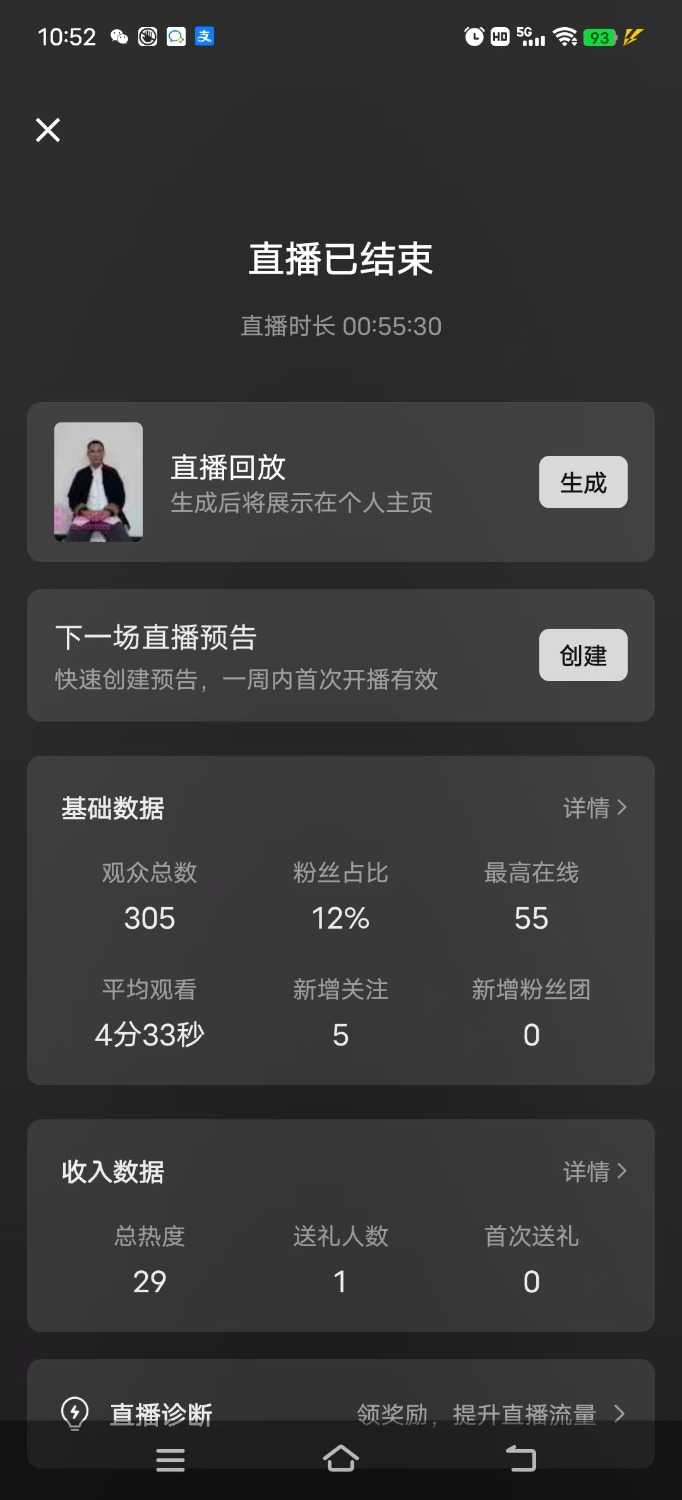This screenshot has width=682, height=1500.
Task: Go to the system home screen
Action: click(341, 1459)
